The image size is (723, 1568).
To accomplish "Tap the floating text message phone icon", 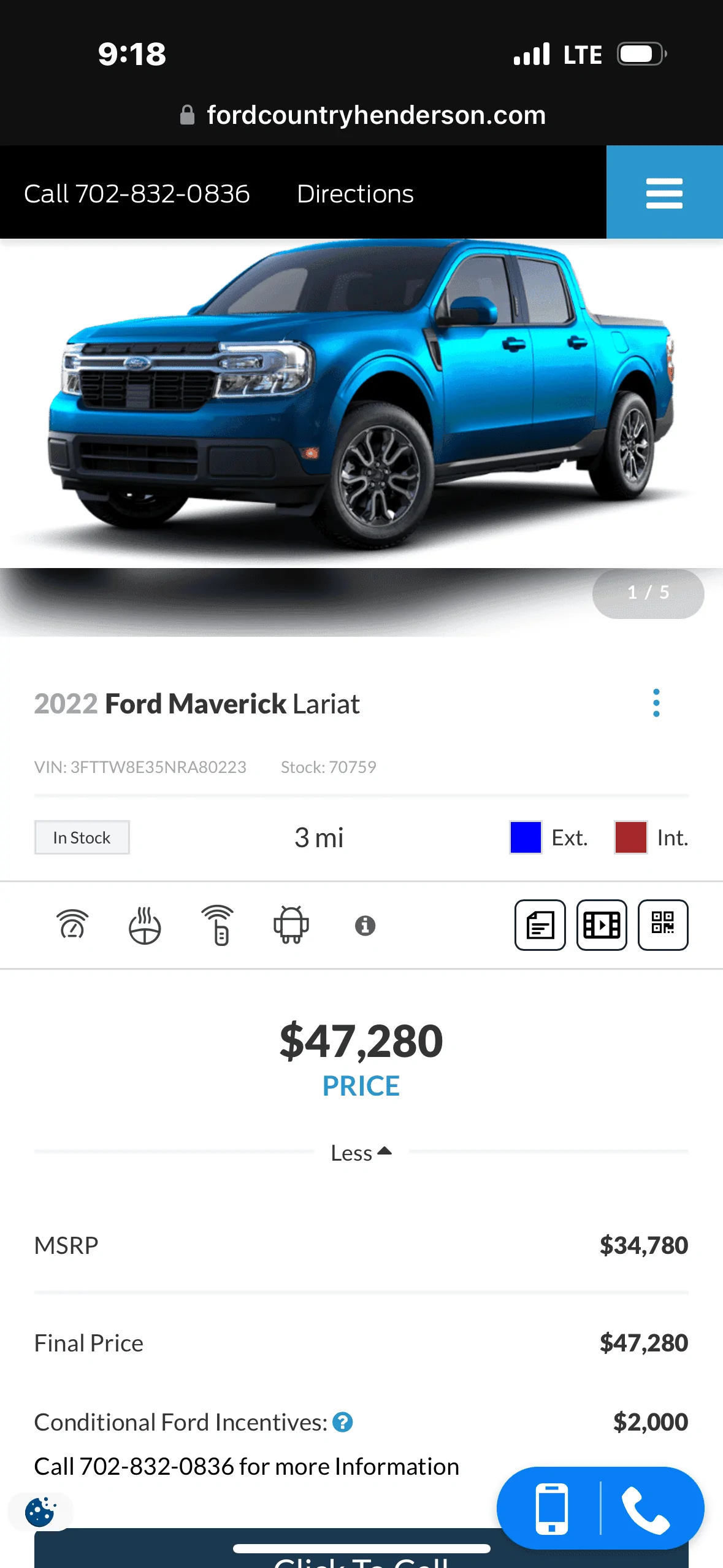I will click(552, 1508).
